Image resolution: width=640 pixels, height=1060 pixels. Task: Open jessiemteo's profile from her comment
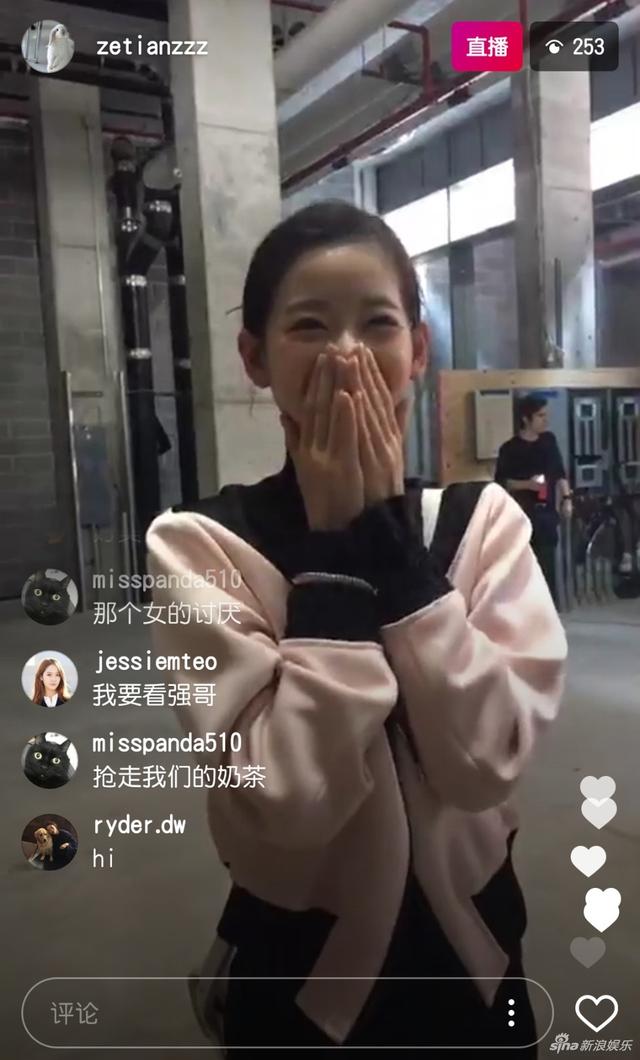point(49,678)
